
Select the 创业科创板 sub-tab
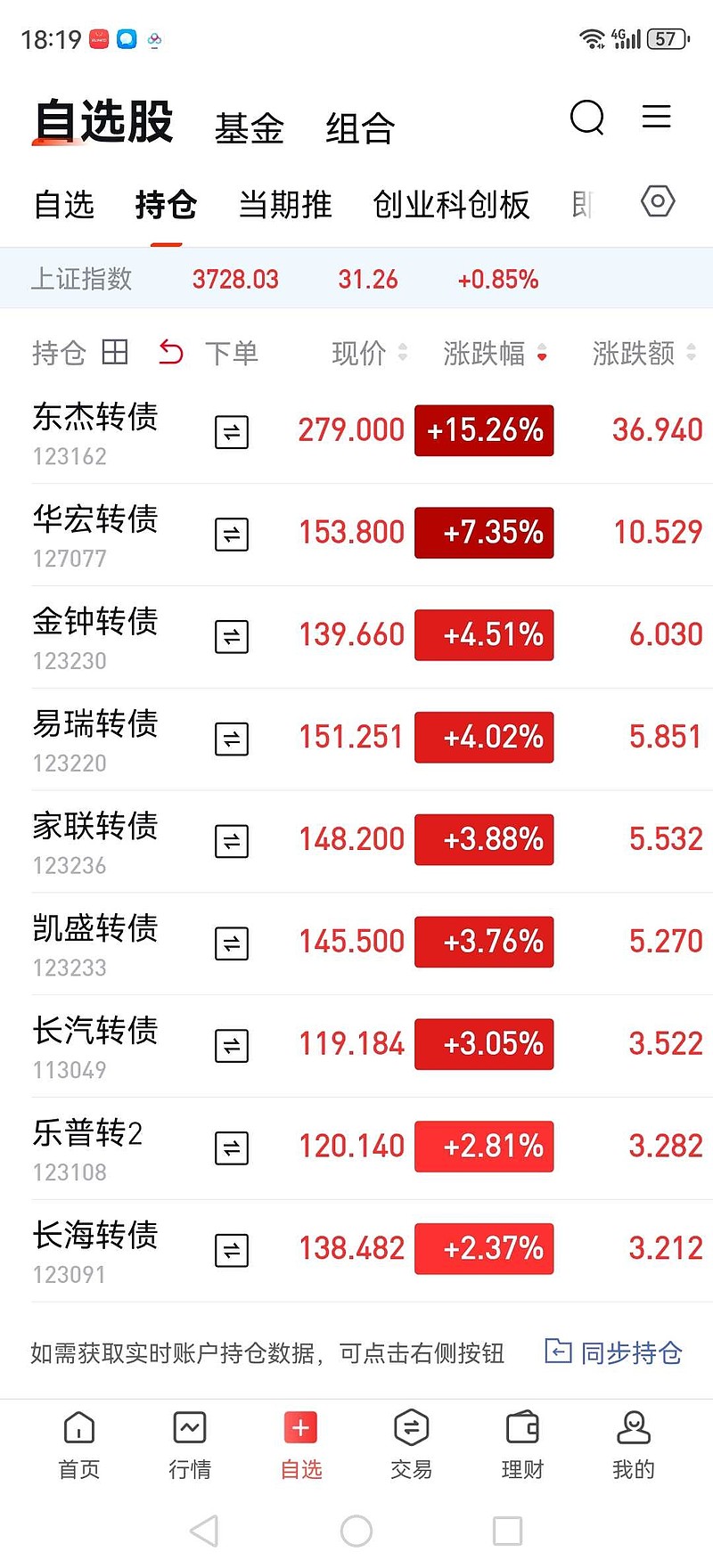click(451, 205)
